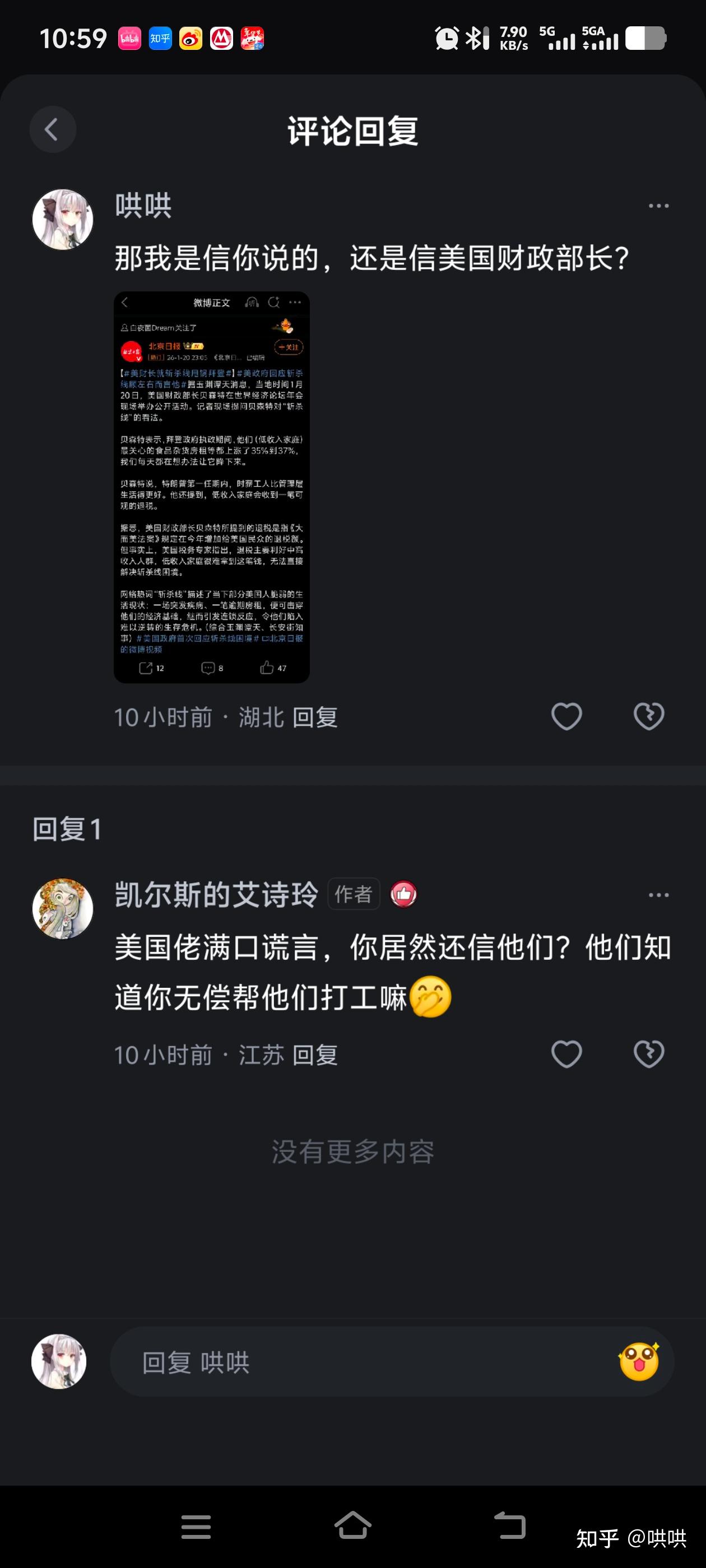Viewport: 706px width, 1568px height.
Task: Like 哄哄's comment with the heart icon
Action: click(x=566, y=716)
